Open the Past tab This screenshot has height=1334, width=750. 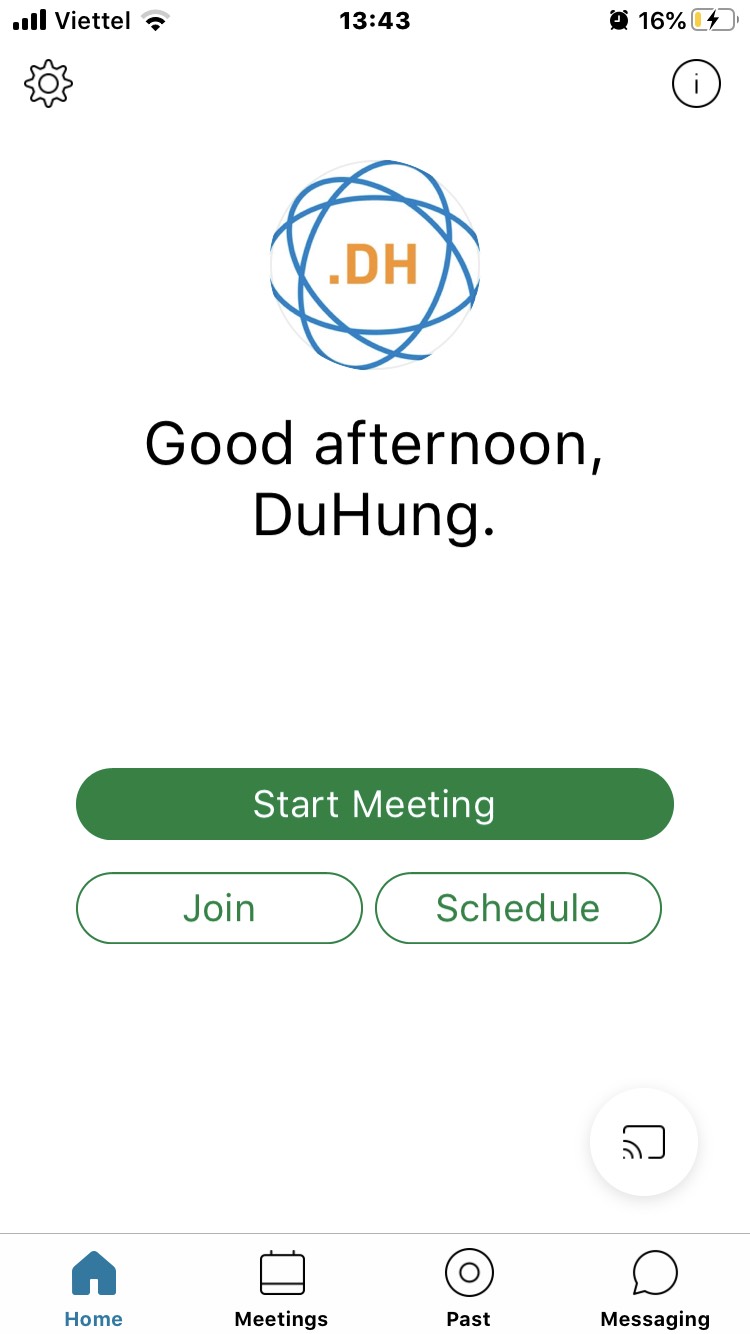tap(469, 1288)
